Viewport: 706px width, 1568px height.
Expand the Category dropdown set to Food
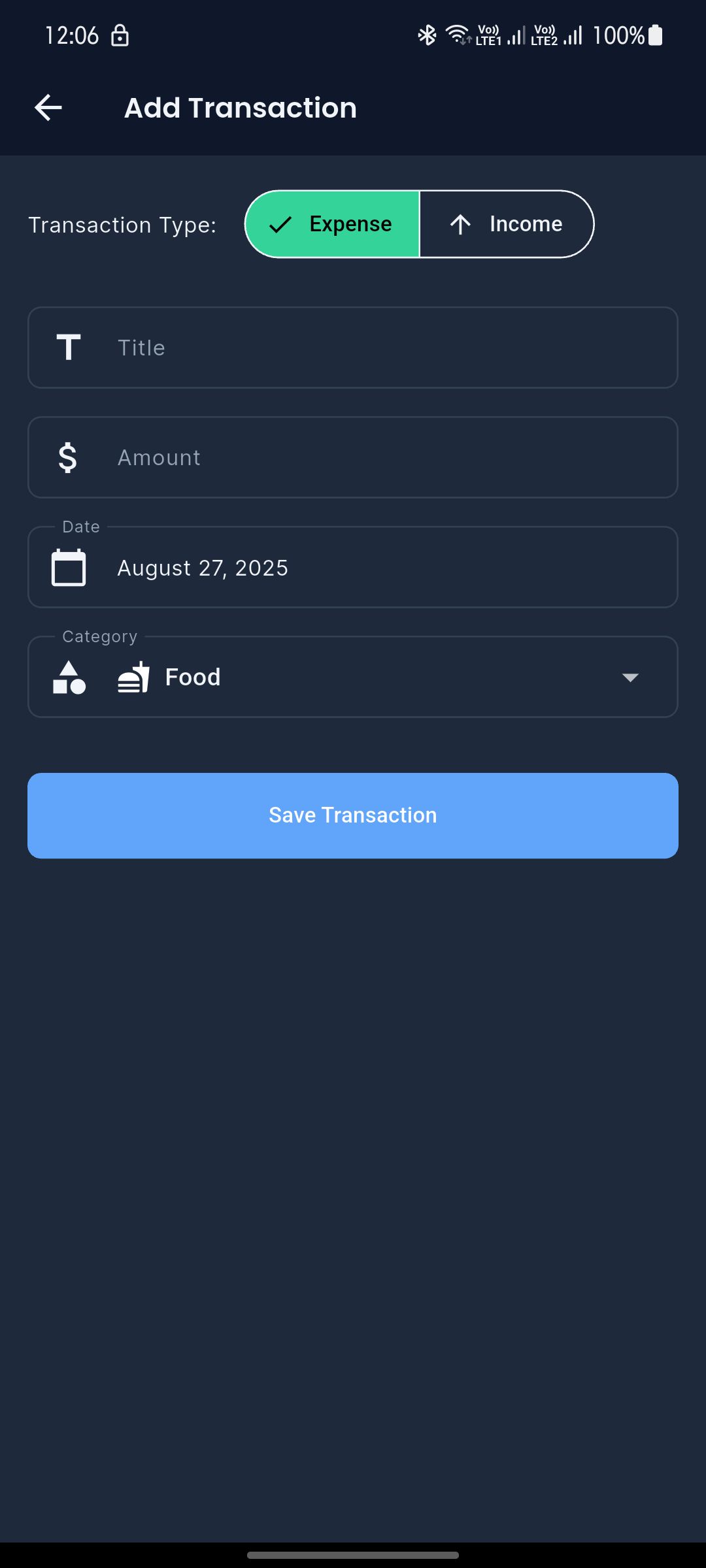353,678
